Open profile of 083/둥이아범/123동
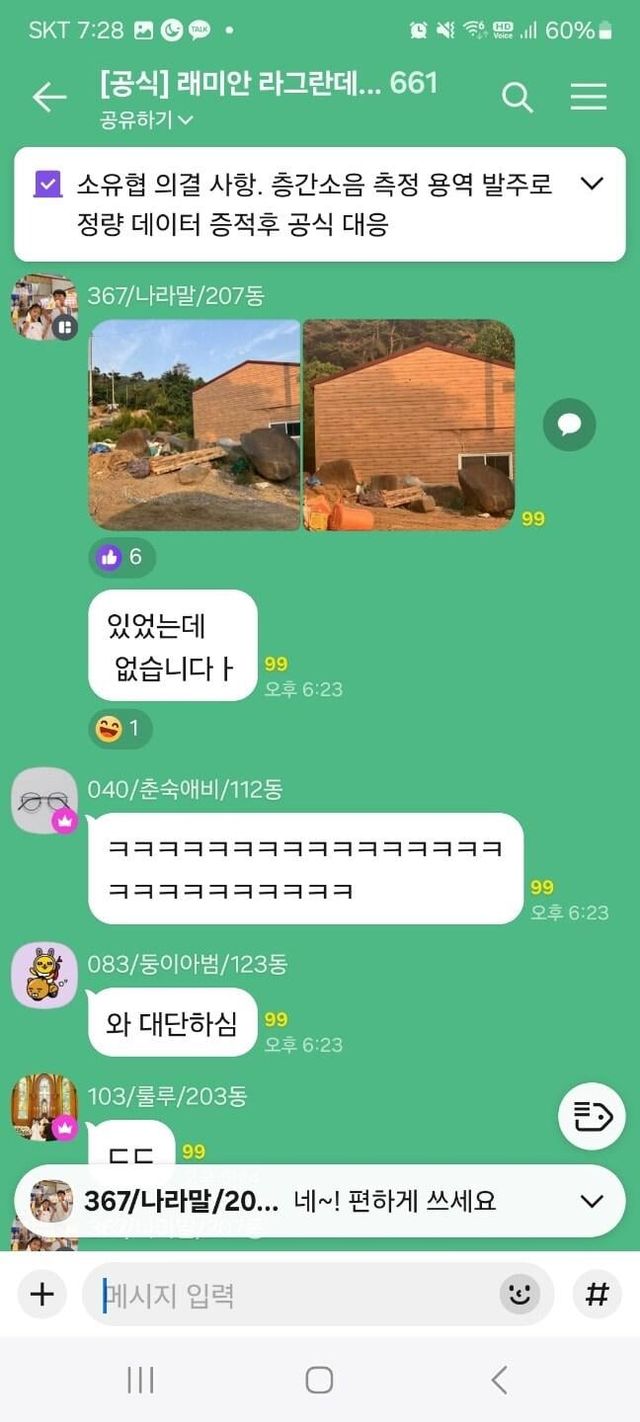Screen dimensions: 640x1422 [44, 975]
